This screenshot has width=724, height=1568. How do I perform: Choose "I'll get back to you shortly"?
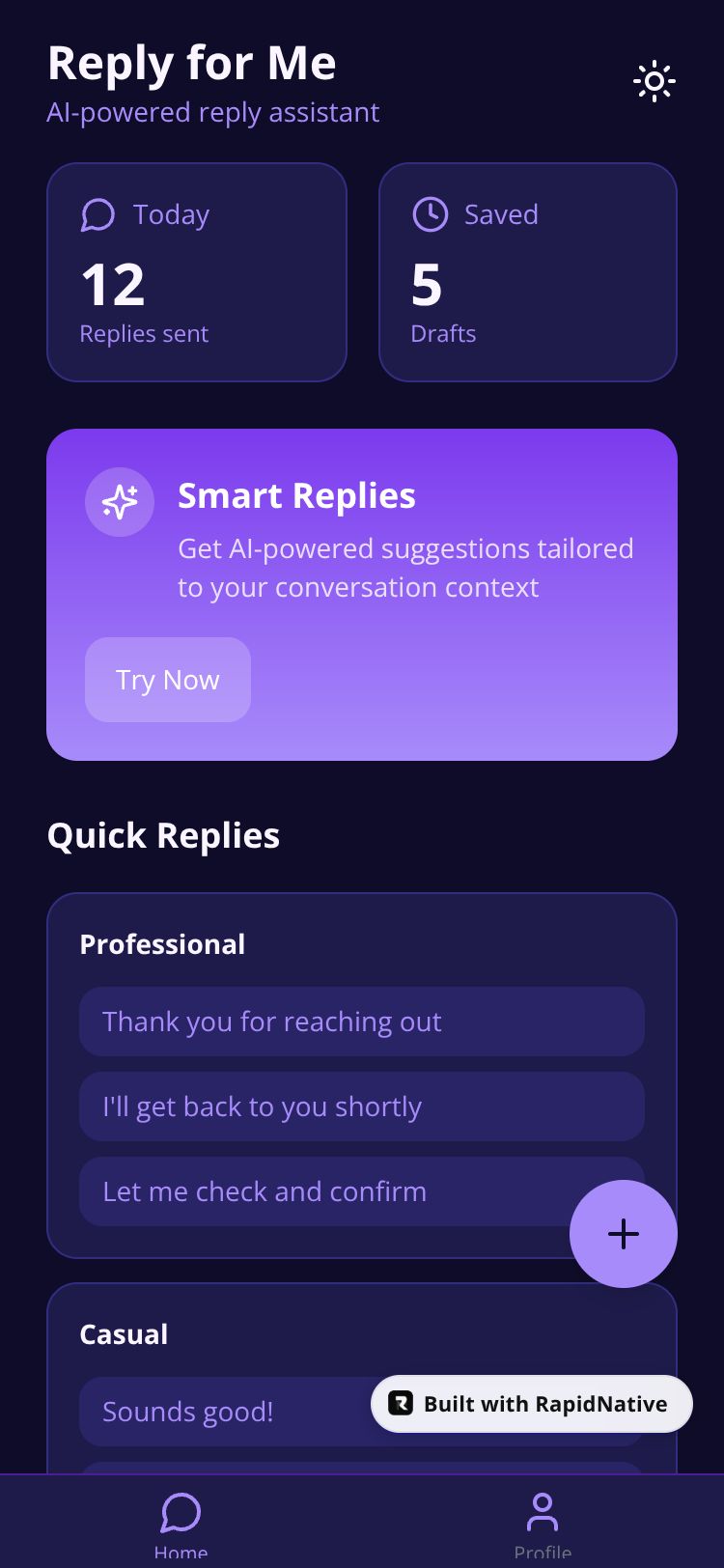[x=362, y=1106]
